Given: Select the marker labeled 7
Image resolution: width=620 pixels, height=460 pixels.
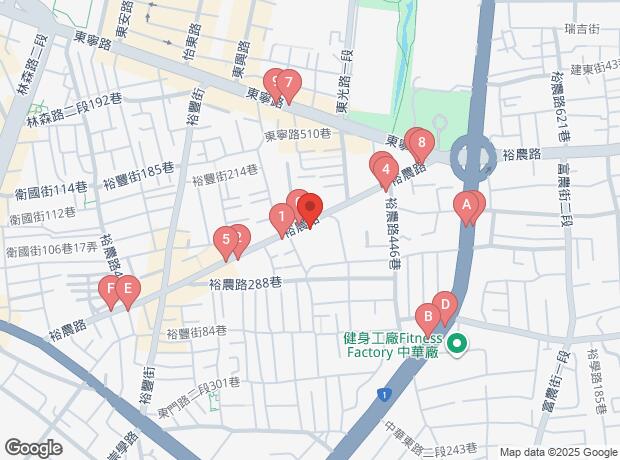Looking at the screenshot, I should coord(289,85).
